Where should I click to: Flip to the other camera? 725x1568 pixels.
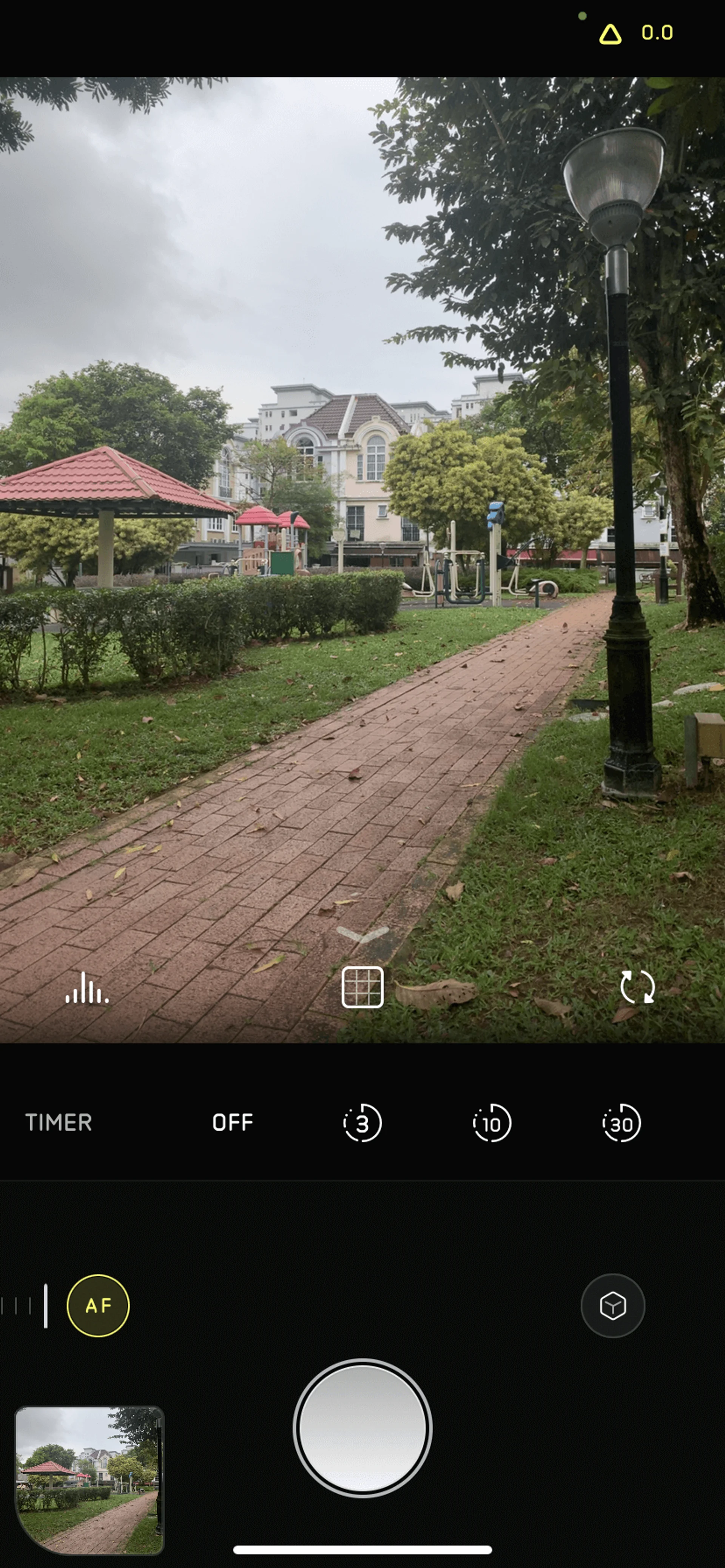click(x=637, y=987)
